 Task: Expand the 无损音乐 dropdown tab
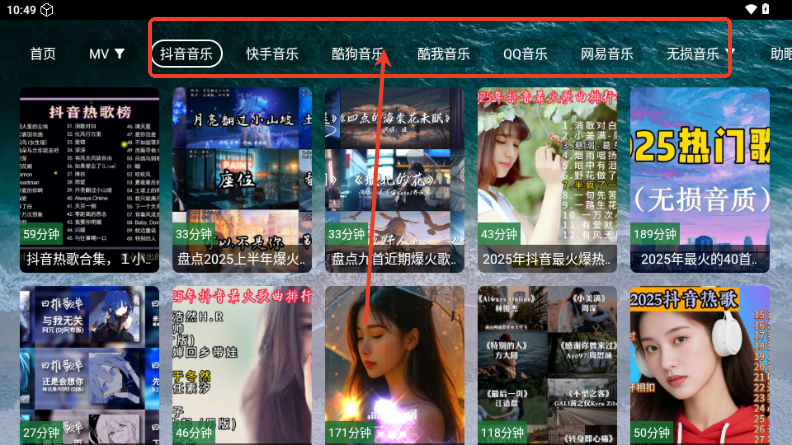(x=700, y=54)
